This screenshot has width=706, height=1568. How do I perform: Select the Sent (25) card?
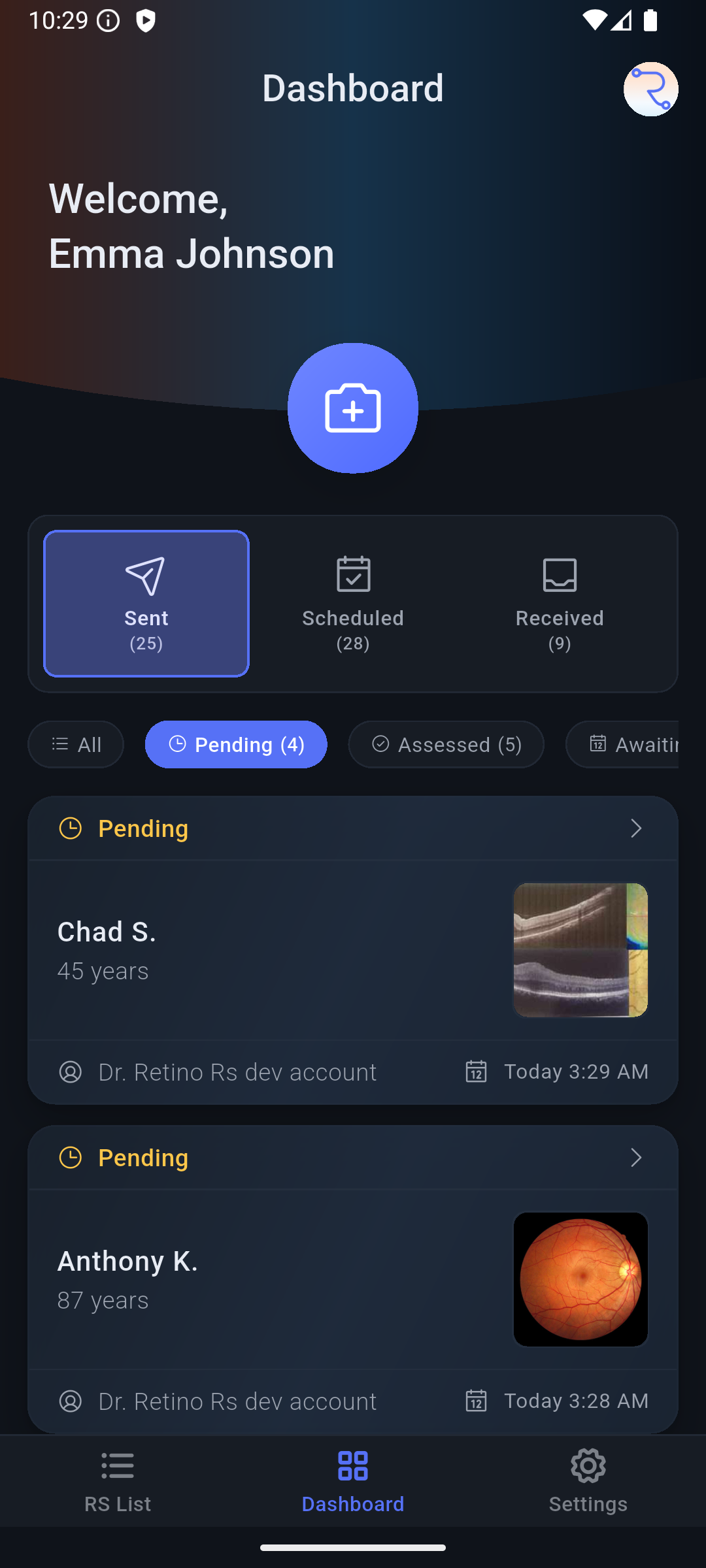(146, 602)
